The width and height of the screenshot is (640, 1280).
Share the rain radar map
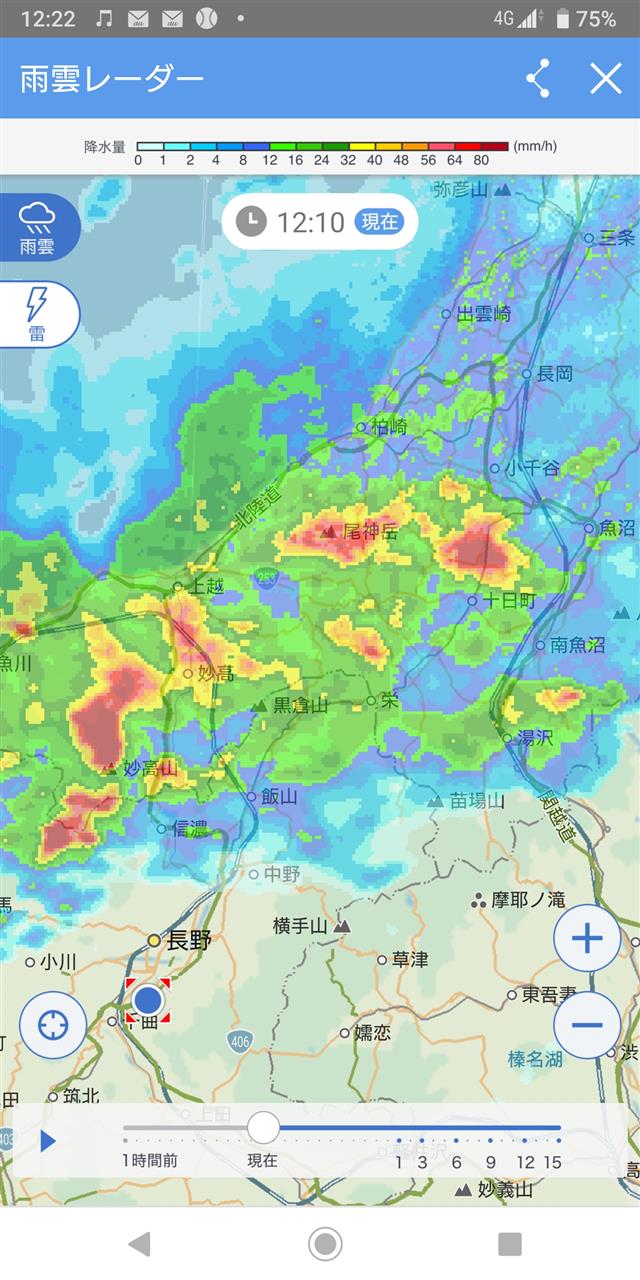pyautogui.click(x=538, y=78)
